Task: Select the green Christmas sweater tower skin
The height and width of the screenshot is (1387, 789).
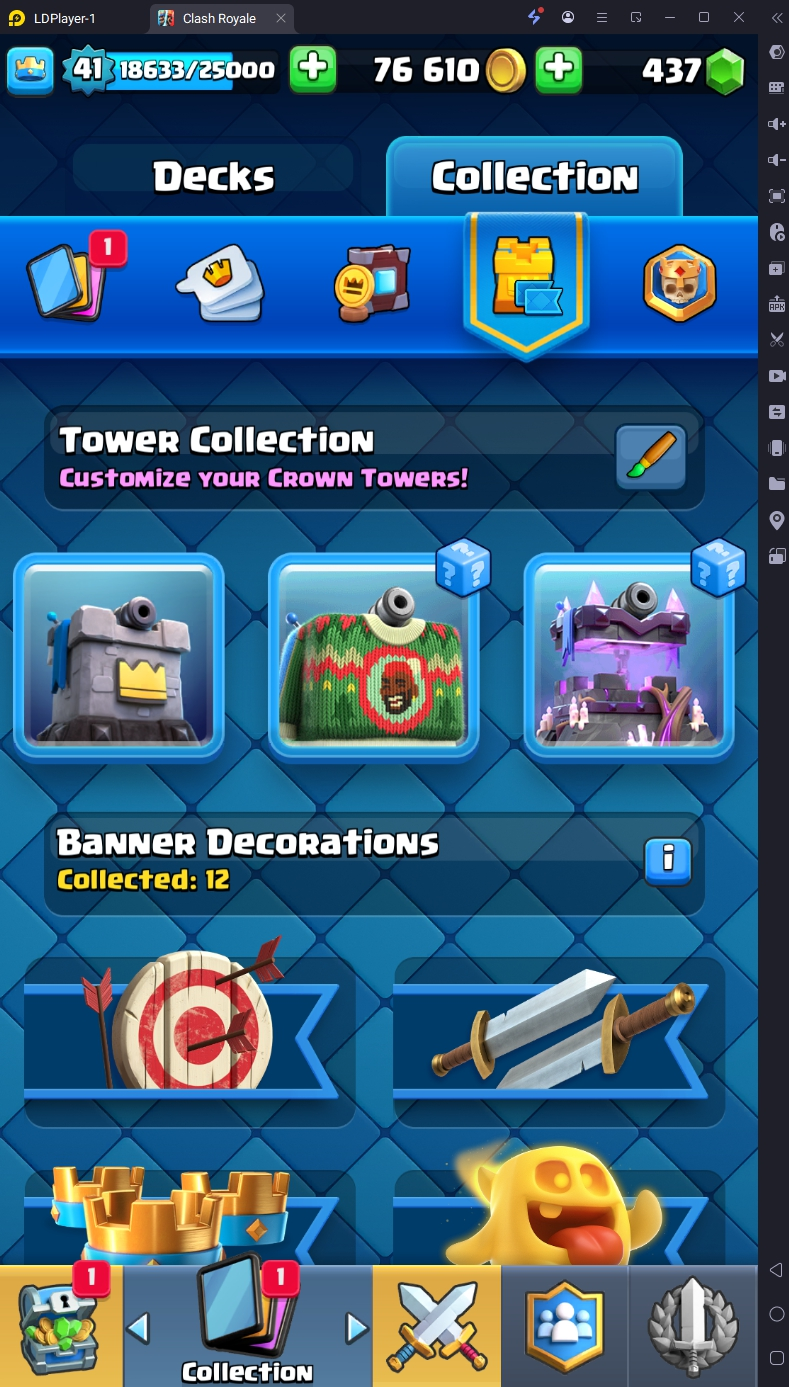Action: pos(373,657)
